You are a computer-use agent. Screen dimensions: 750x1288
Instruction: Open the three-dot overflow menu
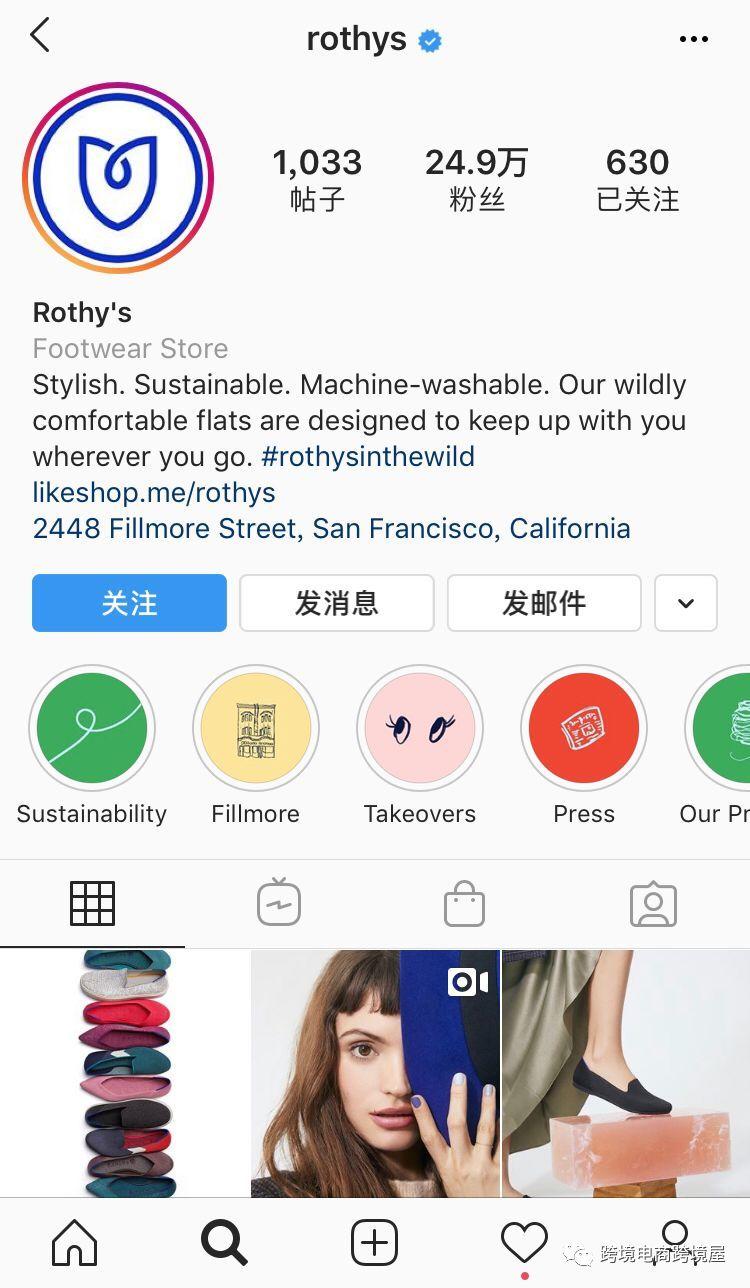(x=693, y=40)
